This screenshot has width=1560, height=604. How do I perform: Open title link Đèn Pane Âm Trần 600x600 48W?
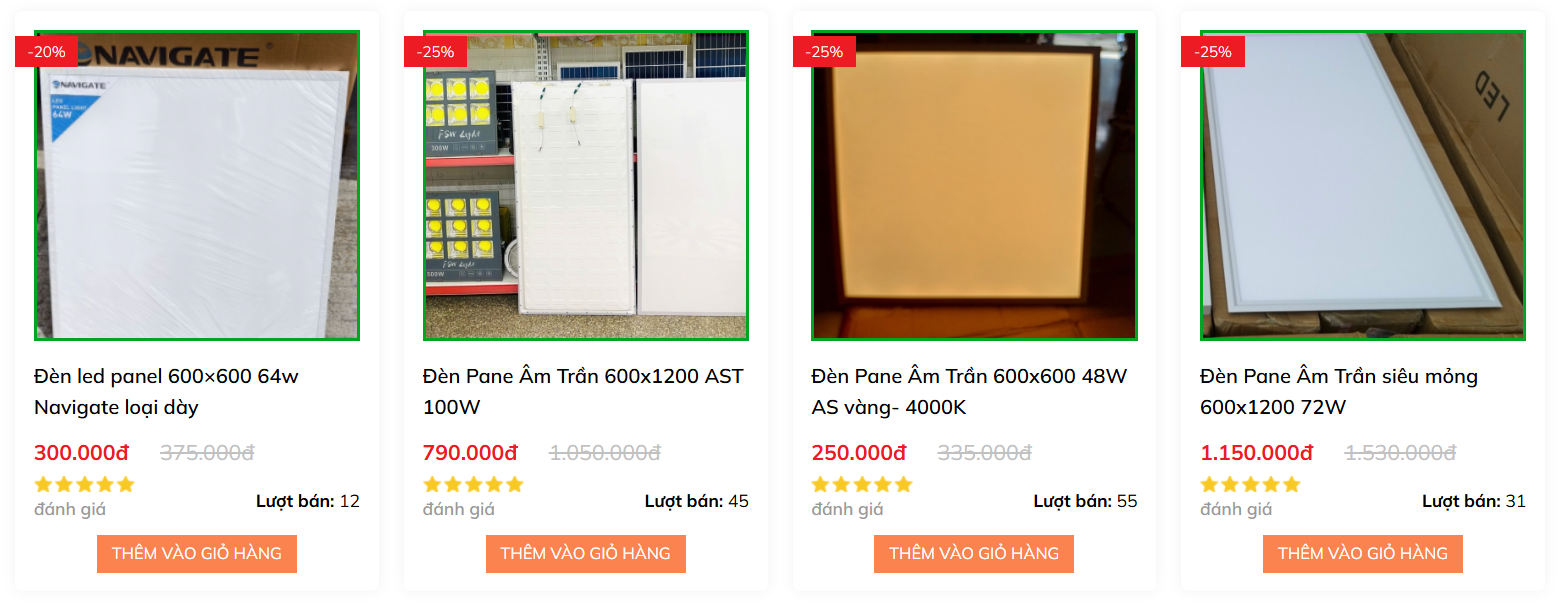(968, 391)
